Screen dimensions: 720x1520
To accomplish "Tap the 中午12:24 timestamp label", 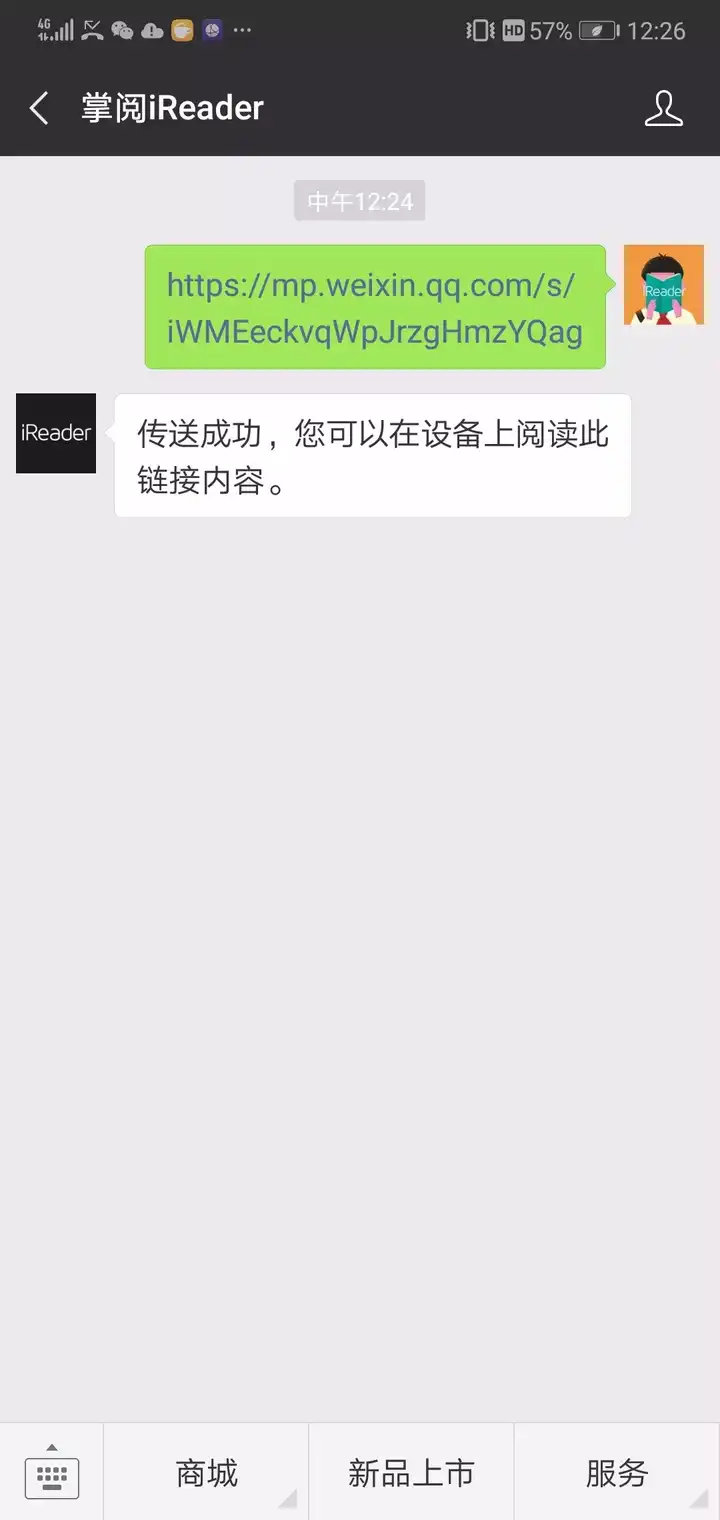I will click(359, 200).
